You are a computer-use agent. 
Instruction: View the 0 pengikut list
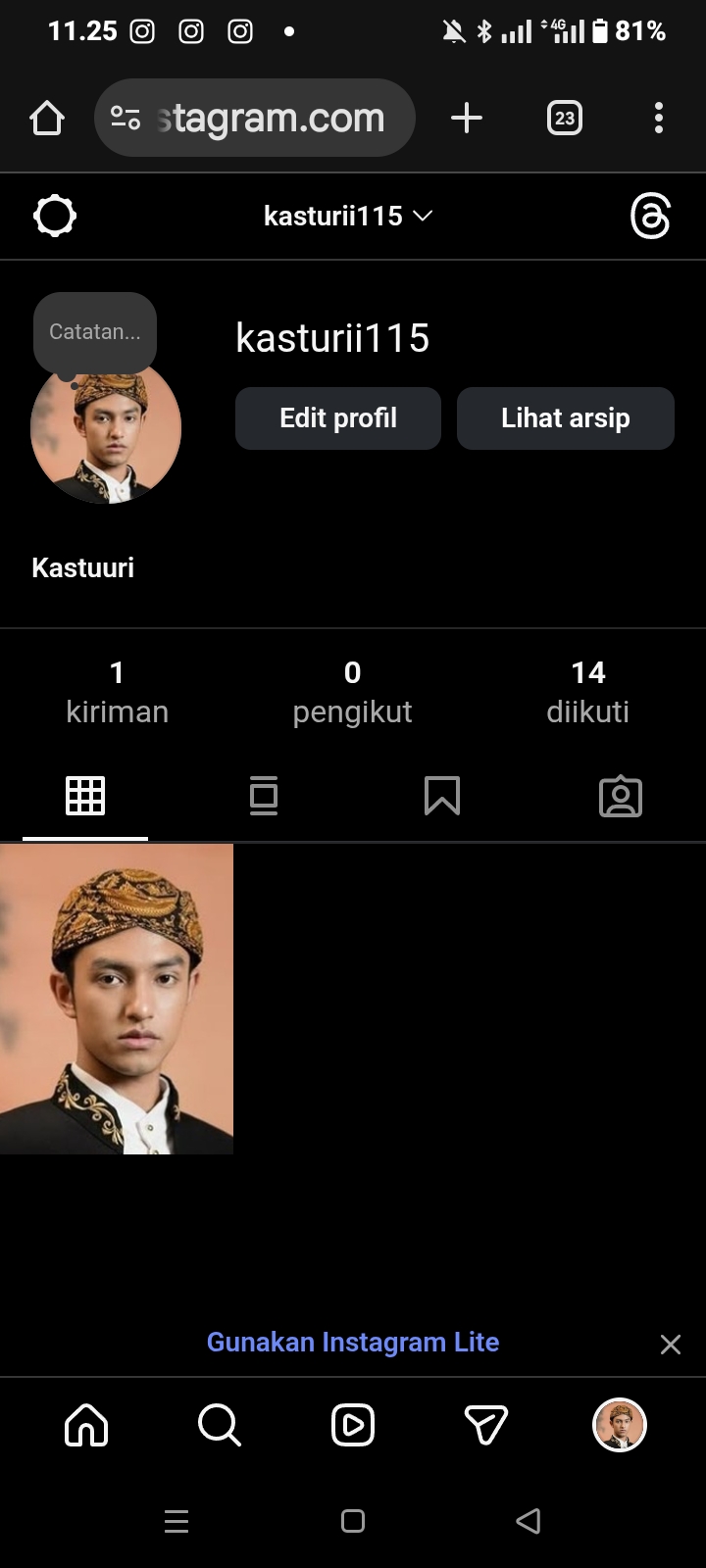click(x=352, y=692)
